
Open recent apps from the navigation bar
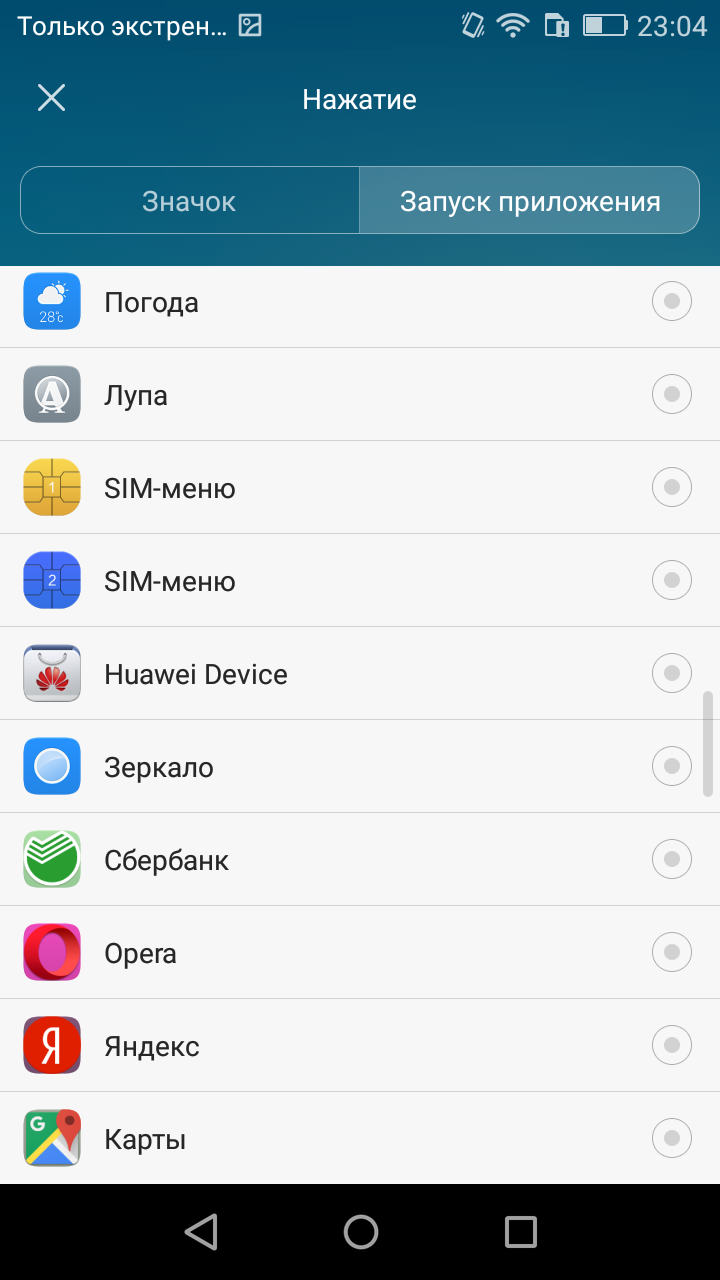click(x=521, y=1232)
